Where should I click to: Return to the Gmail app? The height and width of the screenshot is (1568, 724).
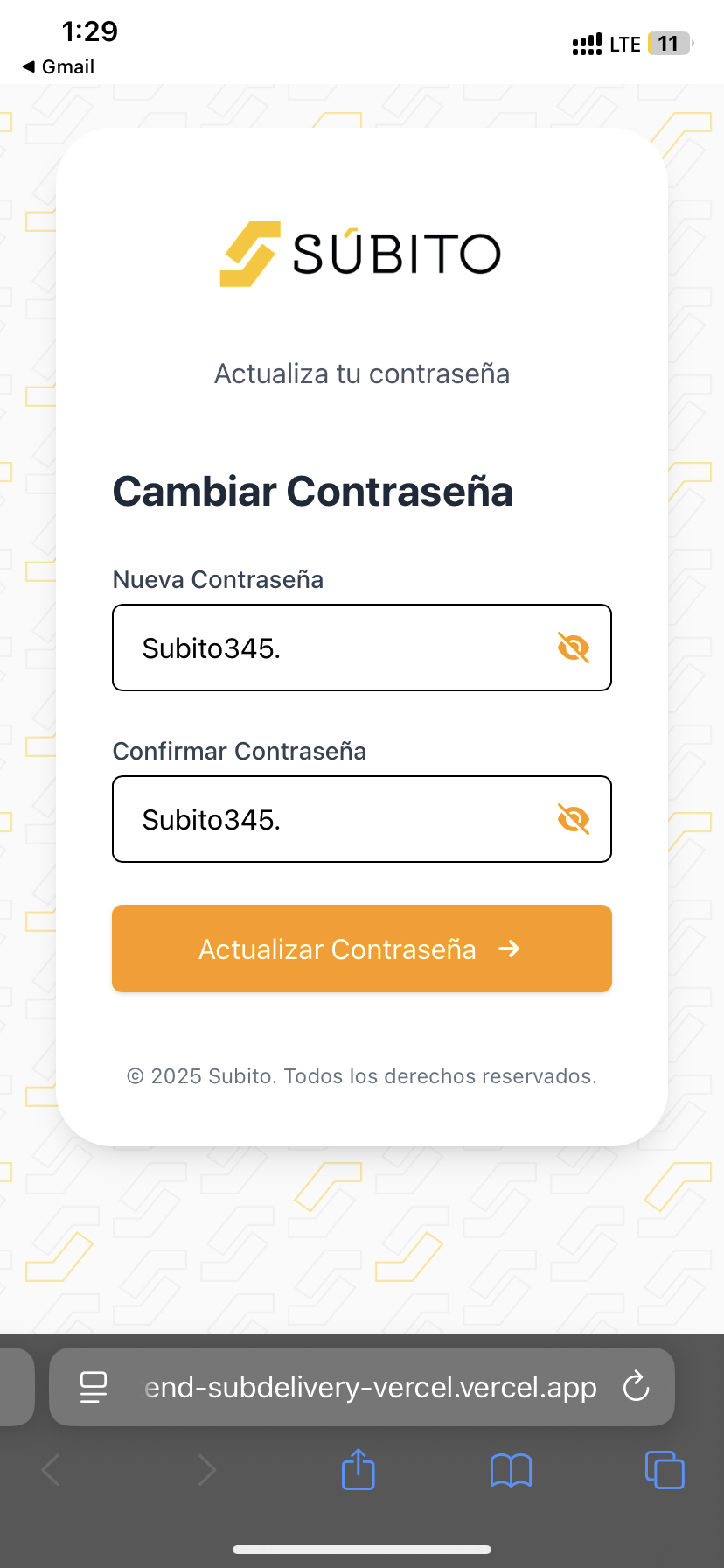point(58,67)
